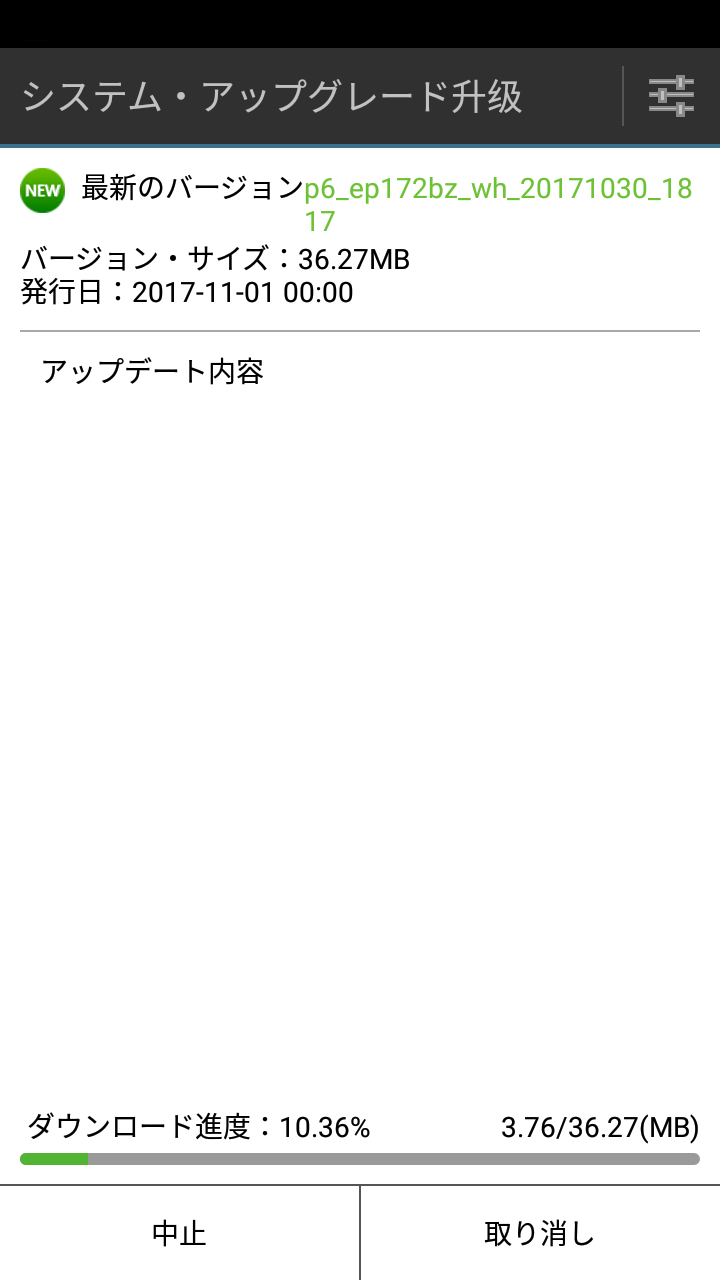Image resolution: width=720 pixels, height=1280 pixels.
Task: Tap 取り消し to cancel the download
Action: (x=540, y=1233)
